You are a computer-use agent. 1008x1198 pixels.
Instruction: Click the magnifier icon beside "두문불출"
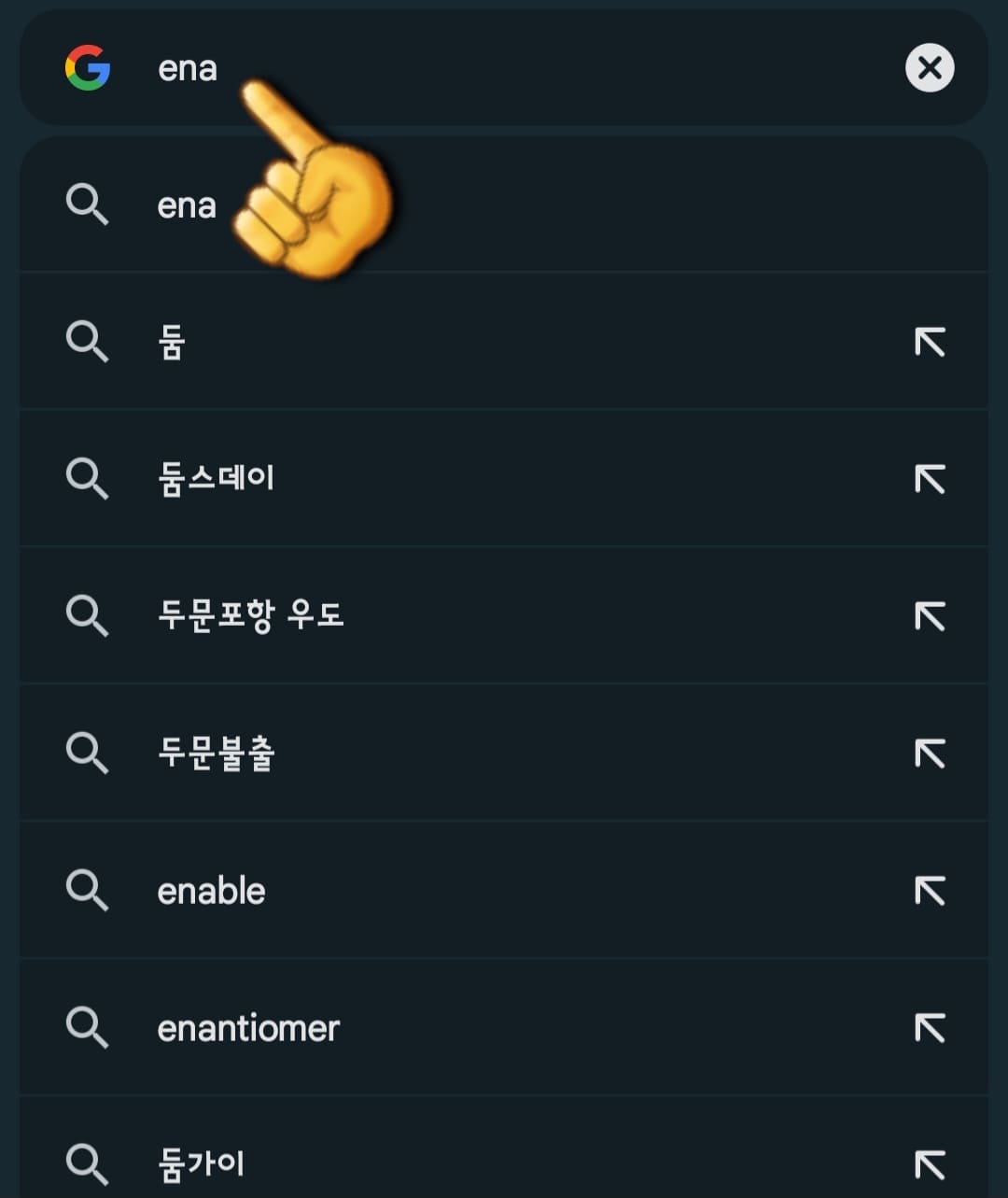coord(89,753)
